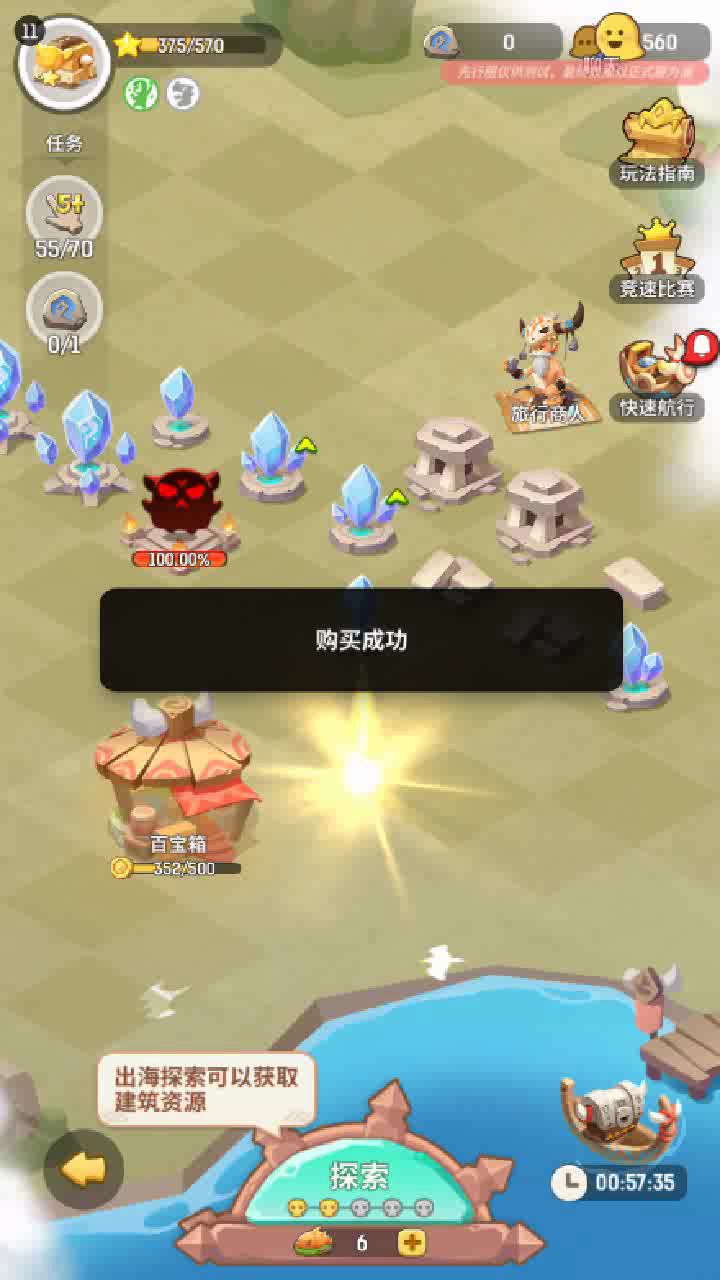Open the 55/70 hand task
The image size is (720, 1280).
click(x=64, y=214)
